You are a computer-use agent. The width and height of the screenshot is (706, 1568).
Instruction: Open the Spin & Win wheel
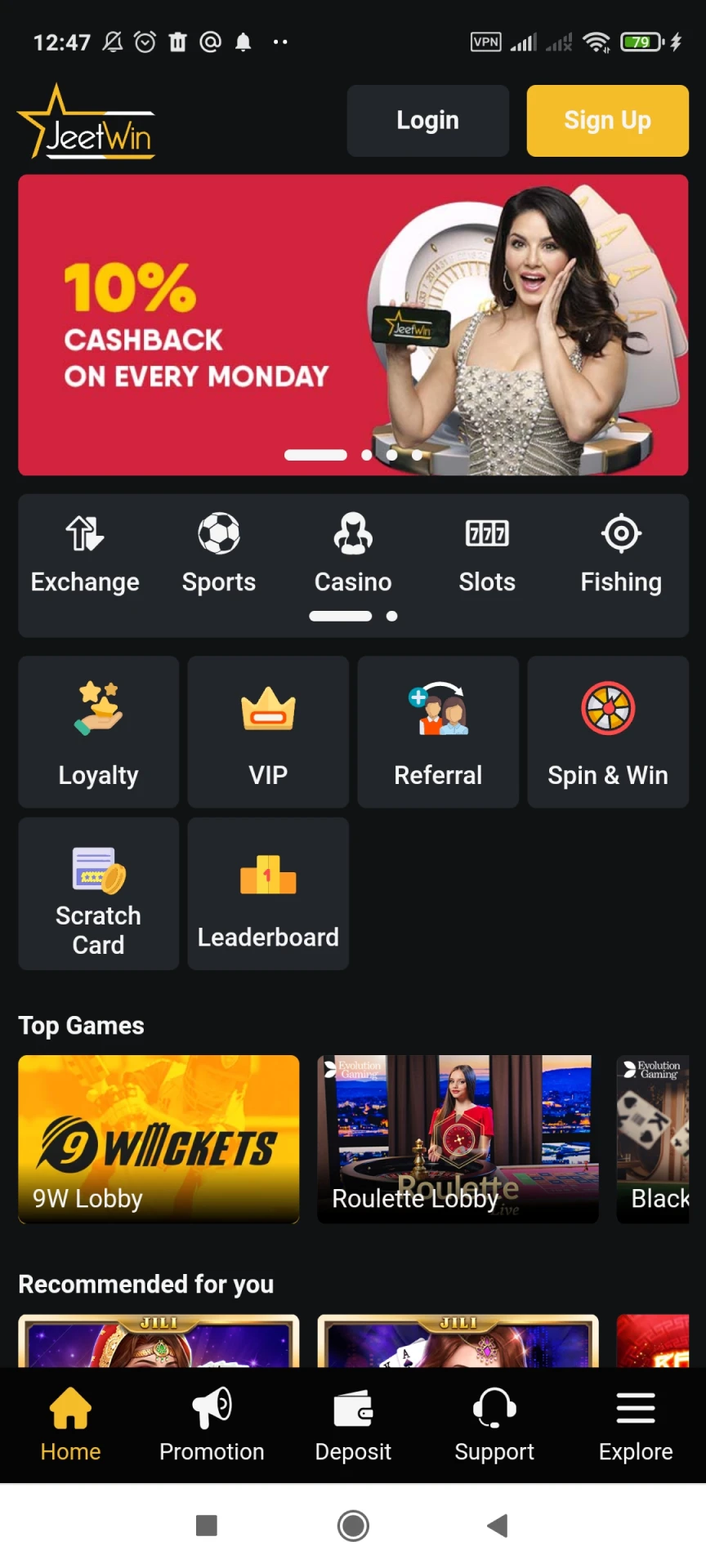608,732
